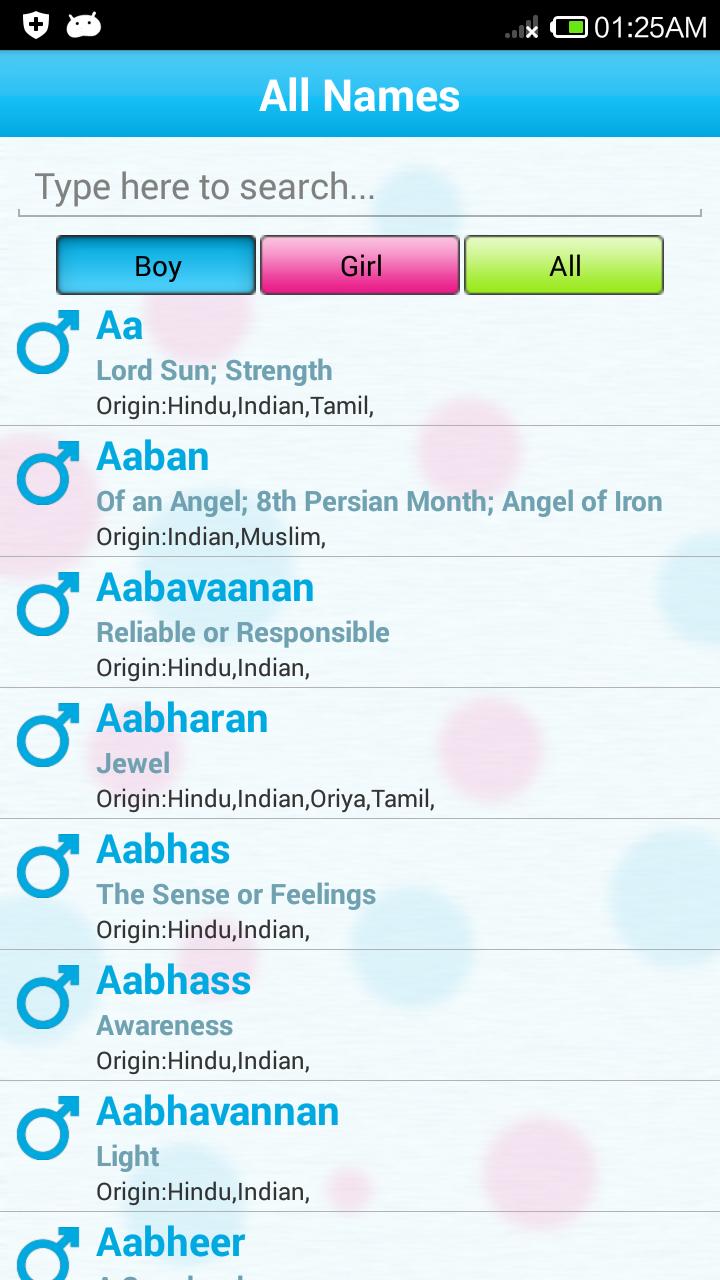Open the name Aa
The height and width of the screenshot is (1280, 720).
pos(360,361)
